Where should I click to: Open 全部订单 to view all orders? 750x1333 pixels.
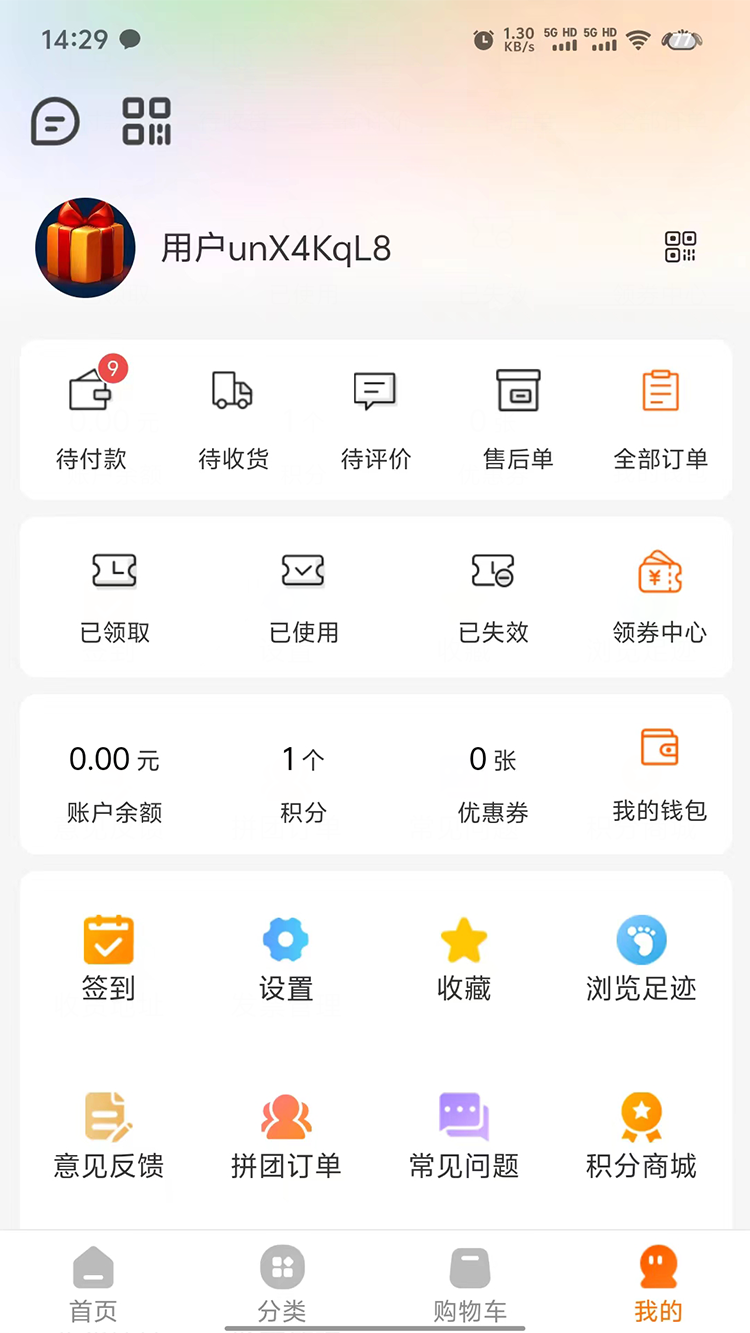(660, 390)
